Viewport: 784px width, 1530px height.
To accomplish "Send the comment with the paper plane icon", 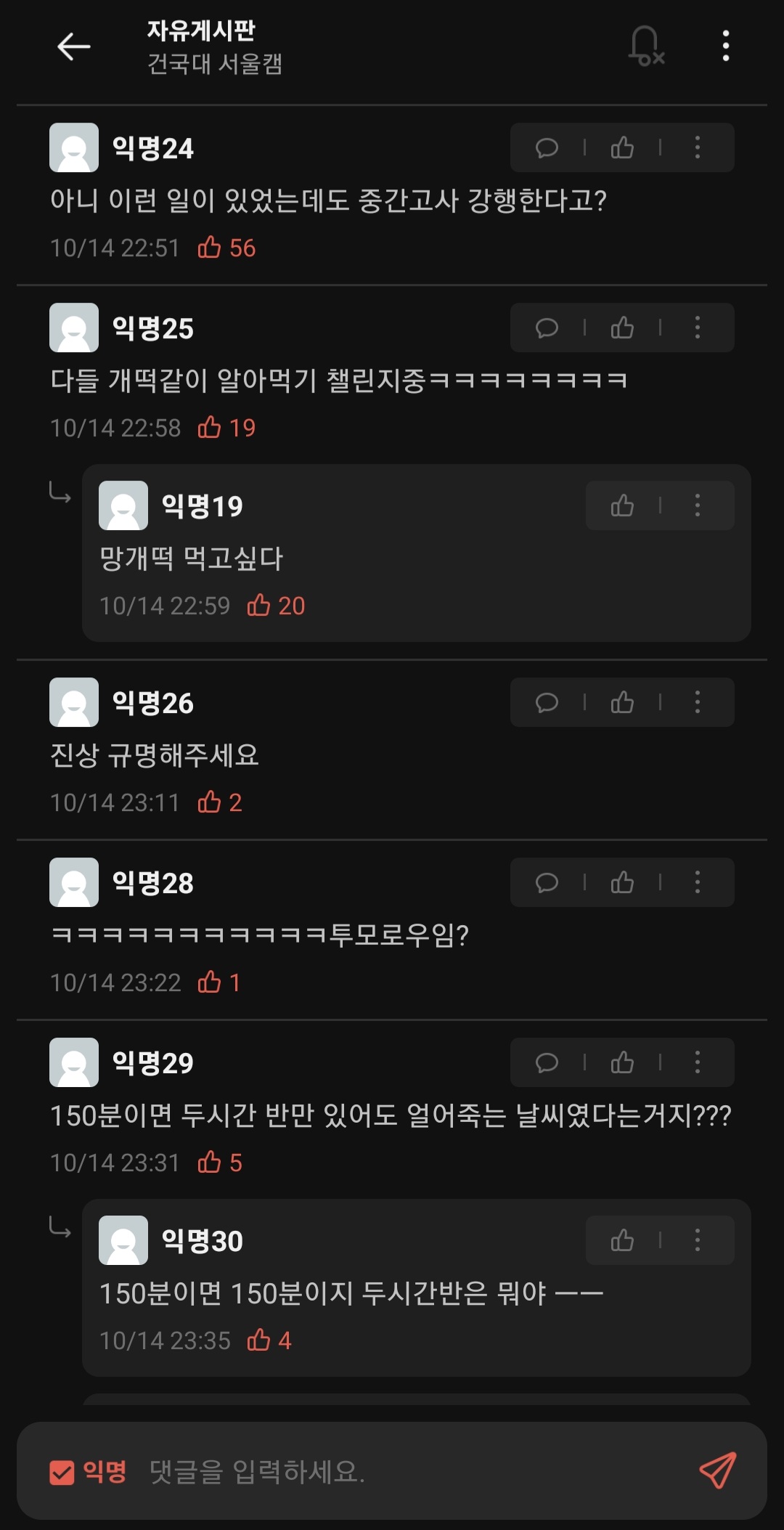I will pyautogui.click(x=717, y=1471).
